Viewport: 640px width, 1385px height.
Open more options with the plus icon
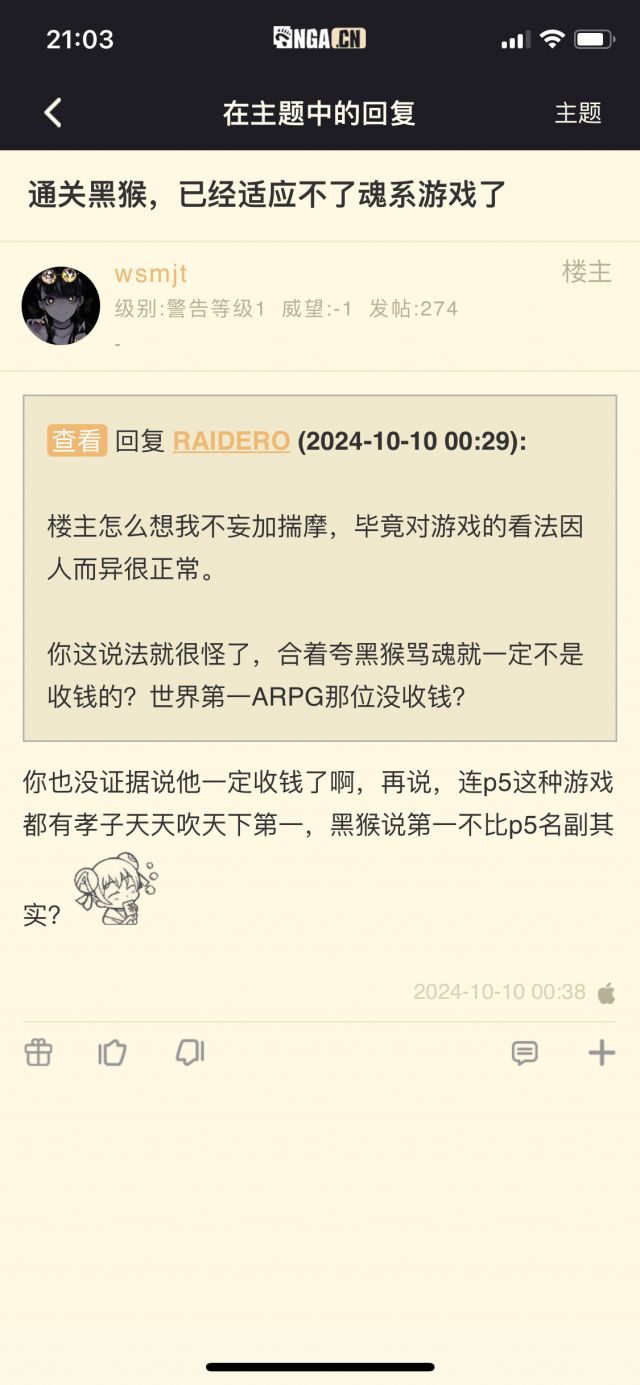601,1052
